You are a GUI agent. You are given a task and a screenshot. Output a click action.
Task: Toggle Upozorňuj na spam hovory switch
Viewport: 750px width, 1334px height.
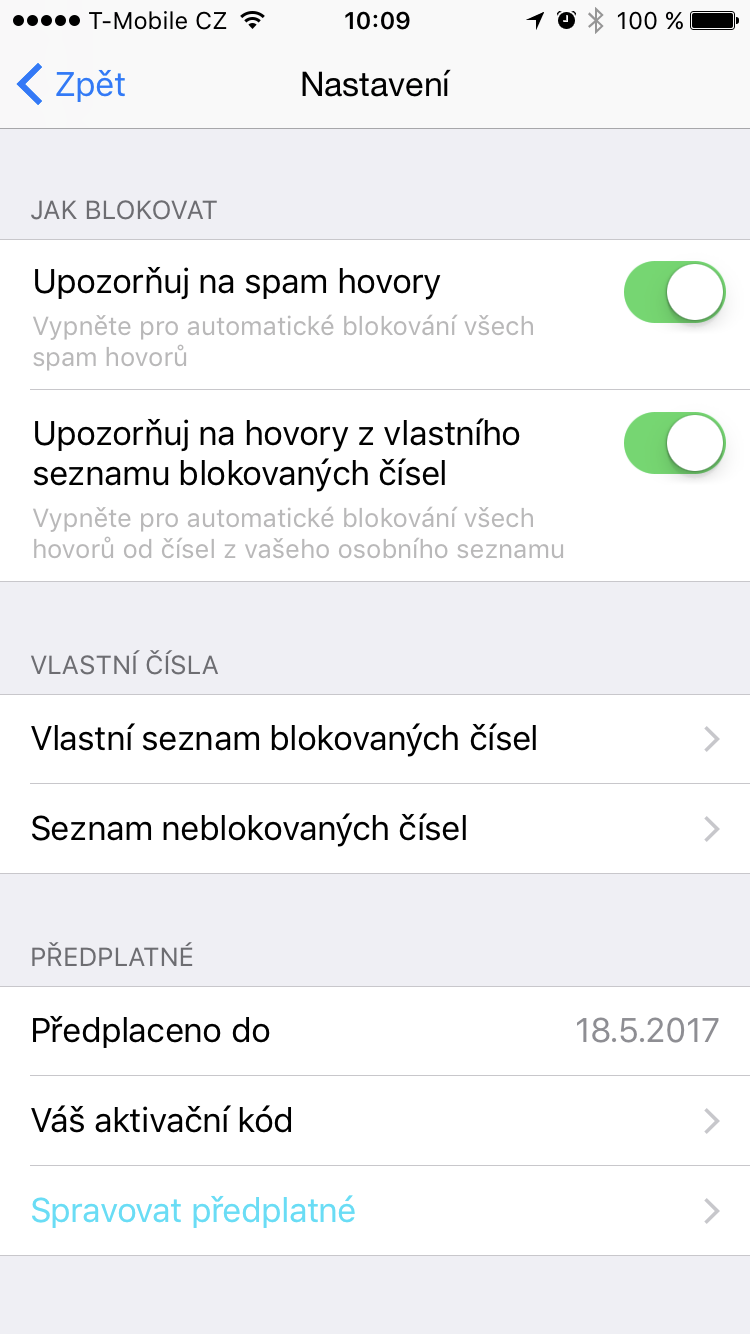click(674, 292)
